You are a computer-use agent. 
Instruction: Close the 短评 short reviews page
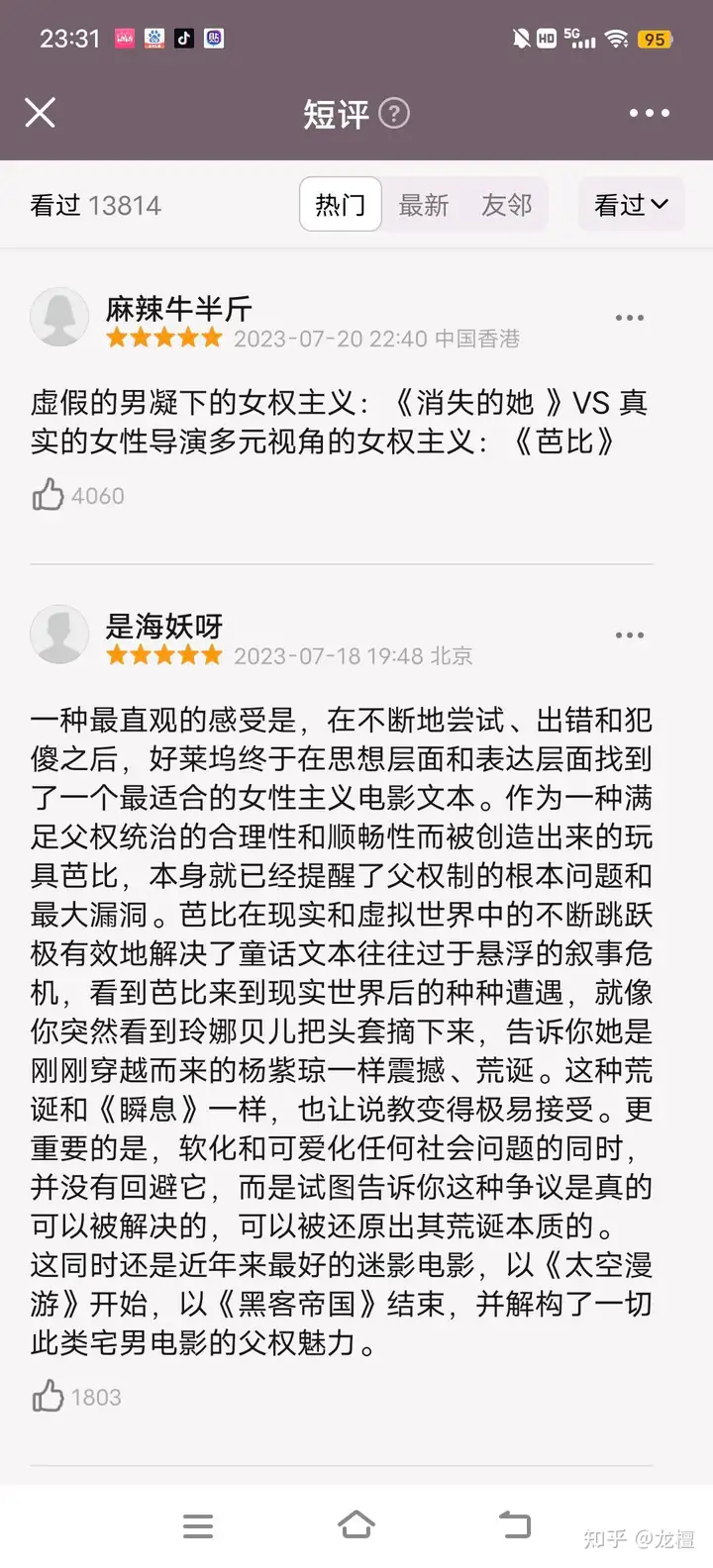tap(40, 113)
